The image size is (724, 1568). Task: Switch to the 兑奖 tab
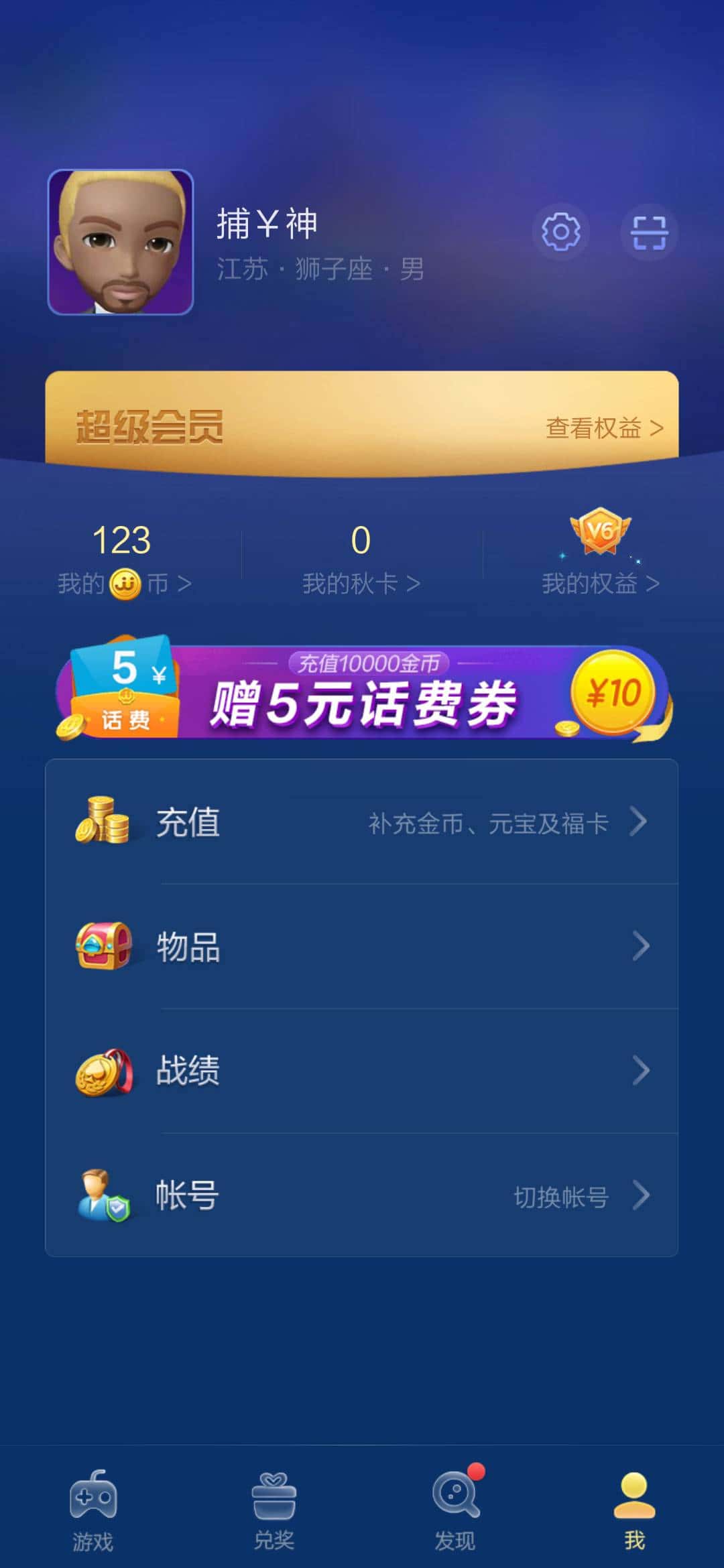click(x=274, y=1501)
